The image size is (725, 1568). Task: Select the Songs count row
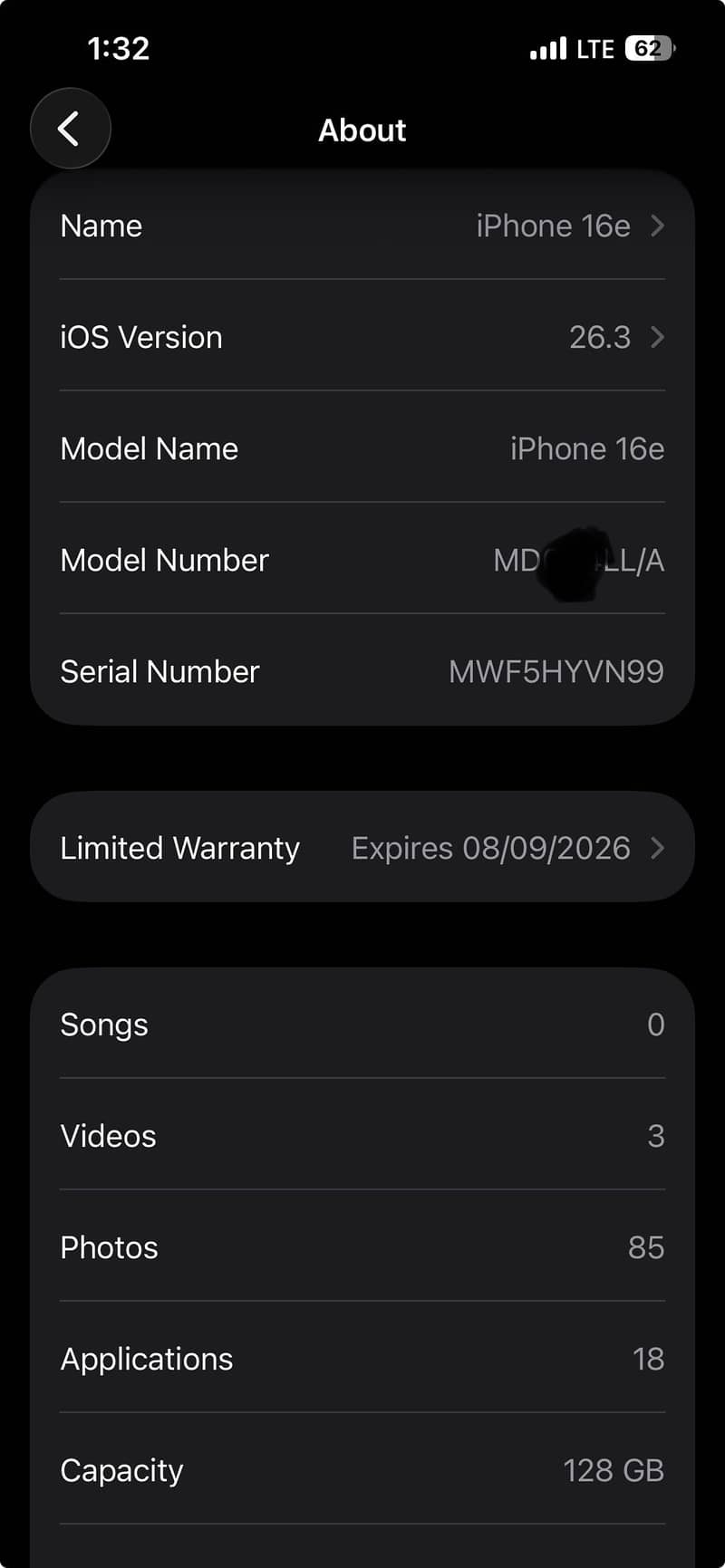(362, 1024)
